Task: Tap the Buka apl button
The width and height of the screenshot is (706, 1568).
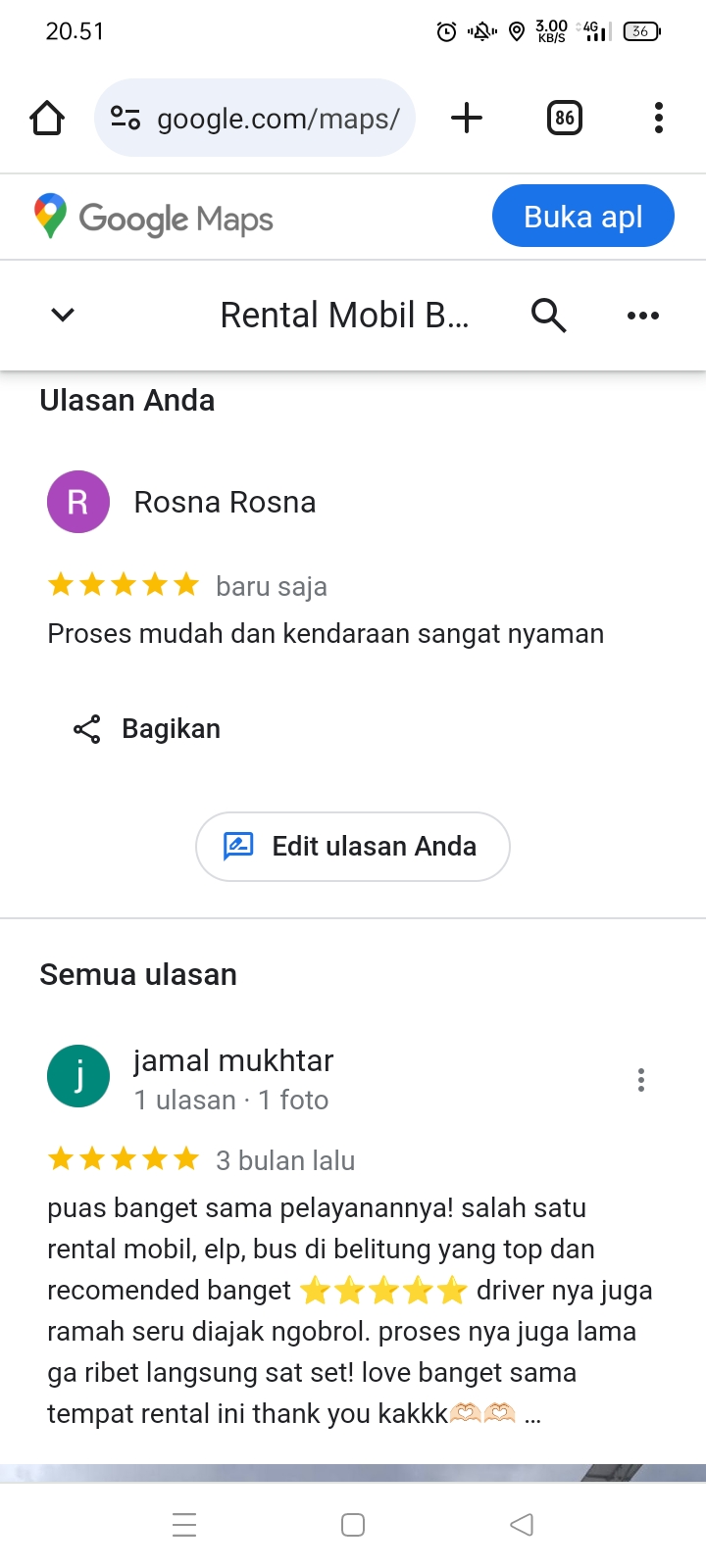Action: click(583, 216)
